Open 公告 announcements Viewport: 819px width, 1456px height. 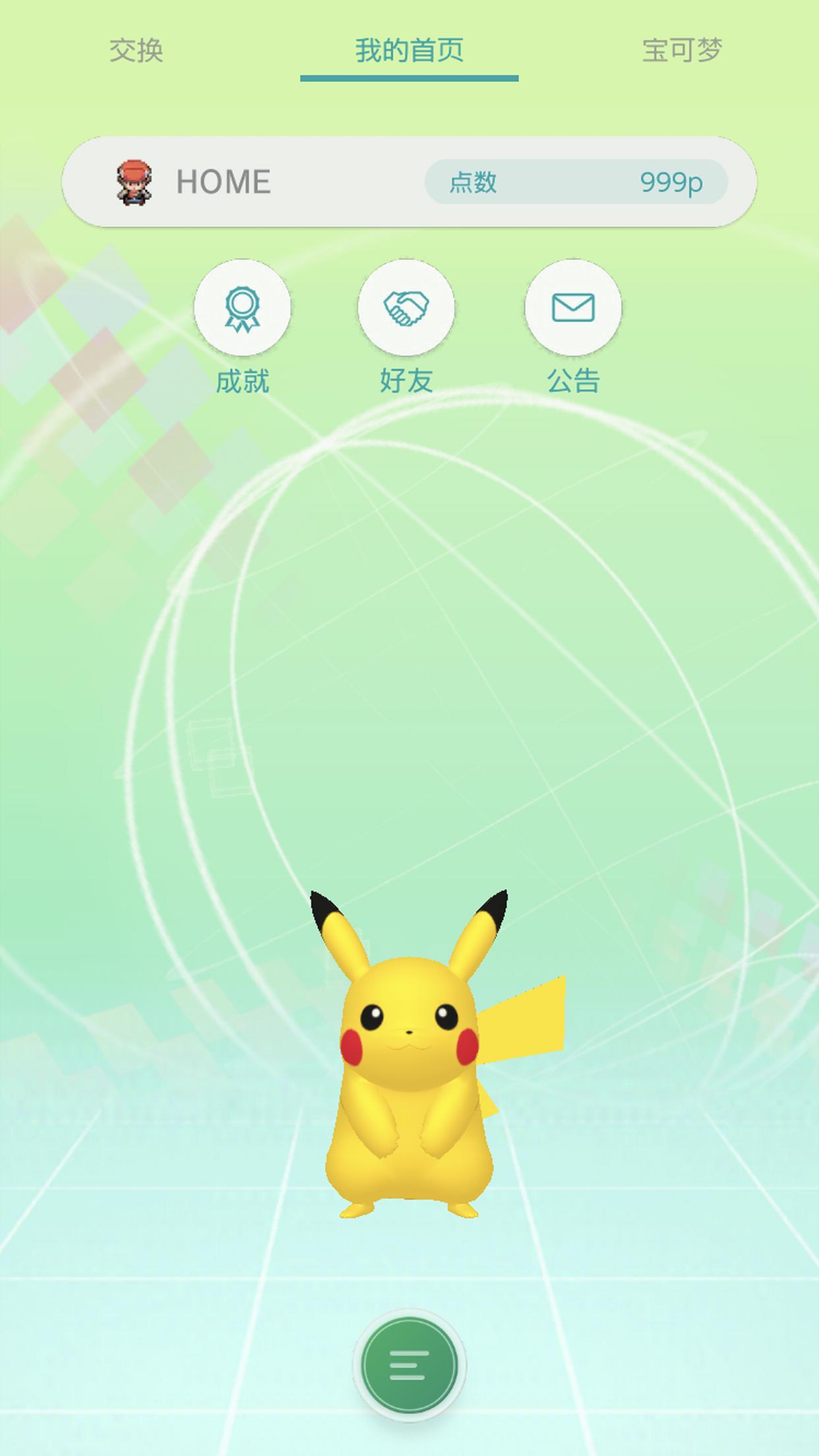click(x=573, y=308)
